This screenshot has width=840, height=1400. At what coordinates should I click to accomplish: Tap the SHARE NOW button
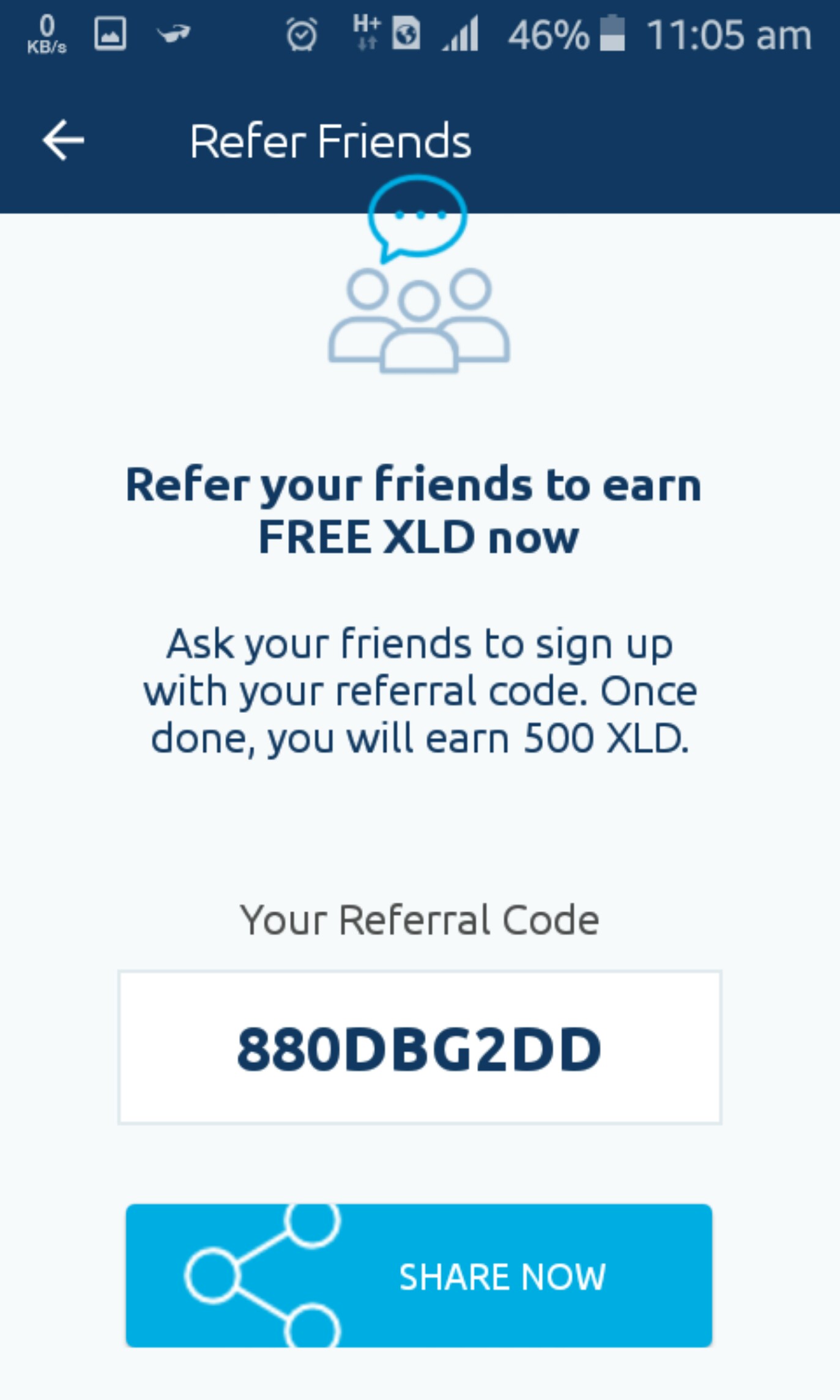[x=419, y=1276]
